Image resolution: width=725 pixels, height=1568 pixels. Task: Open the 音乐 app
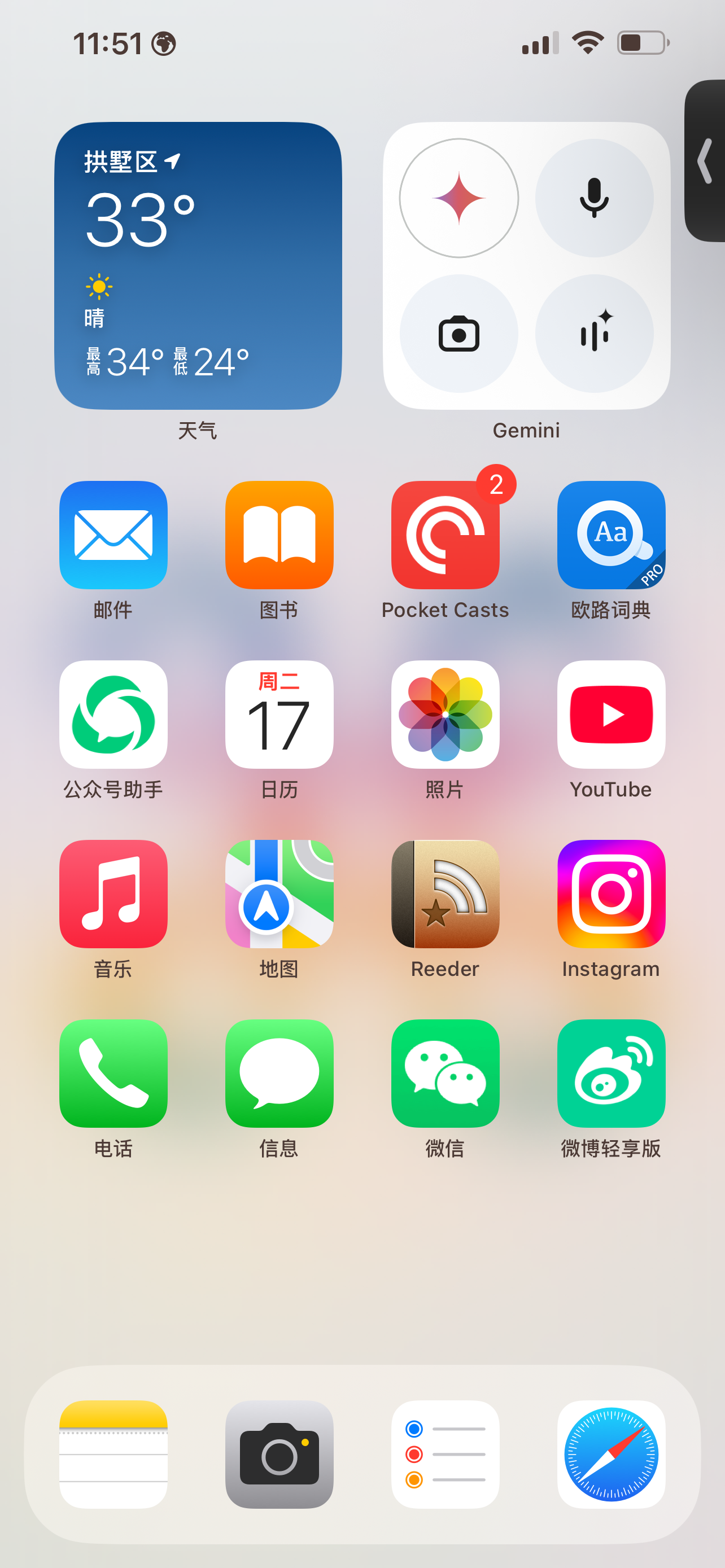coord(113,894)
